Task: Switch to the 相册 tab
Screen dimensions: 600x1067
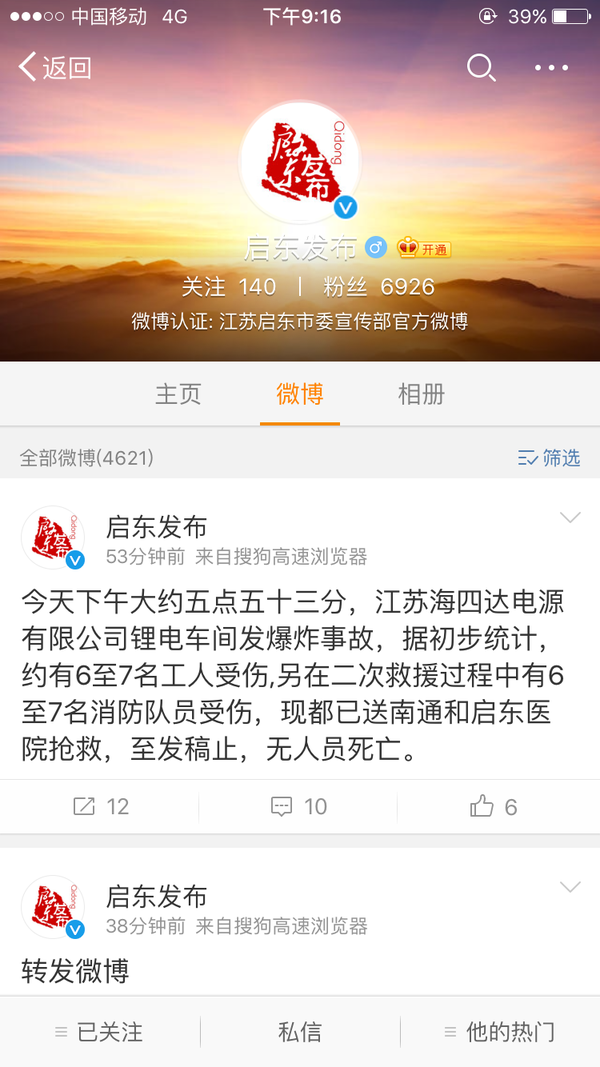Action: tap(421, 394)
